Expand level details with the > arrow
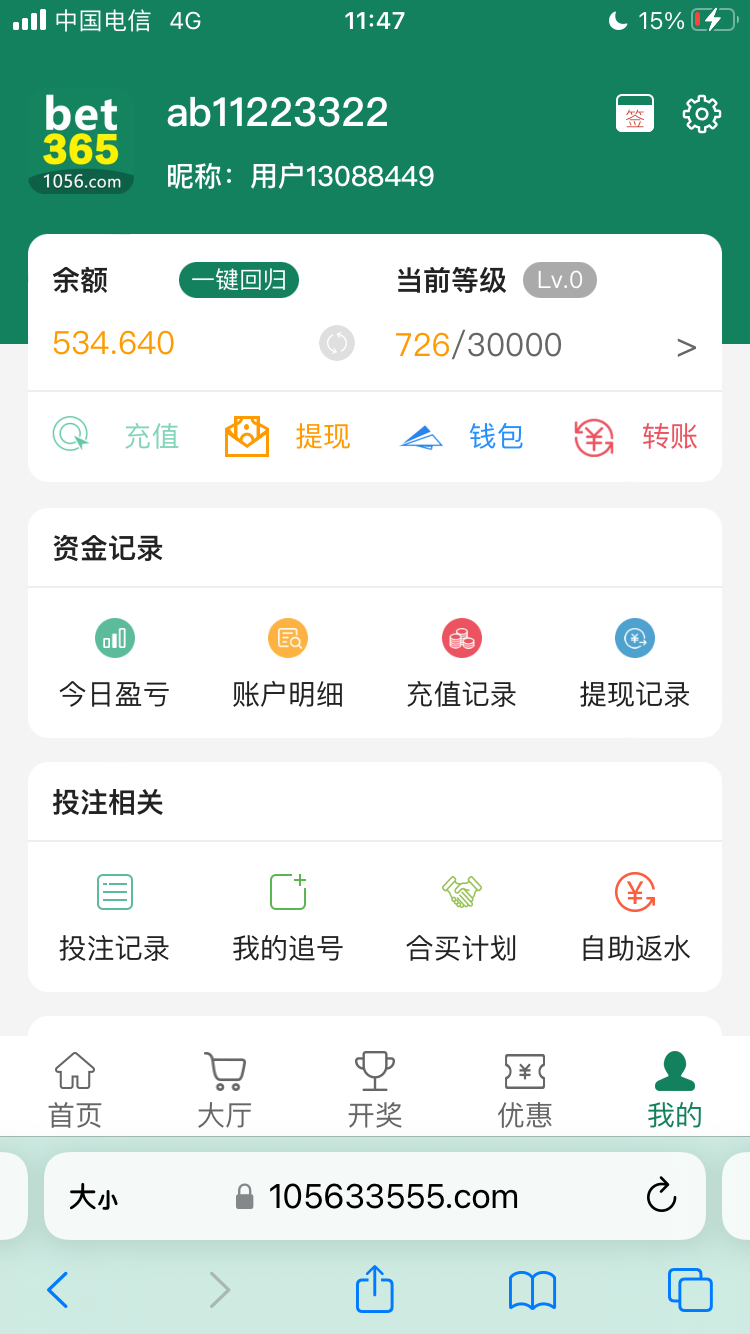Viewport: 750px width, 1334px height. (x=687, y=346)
